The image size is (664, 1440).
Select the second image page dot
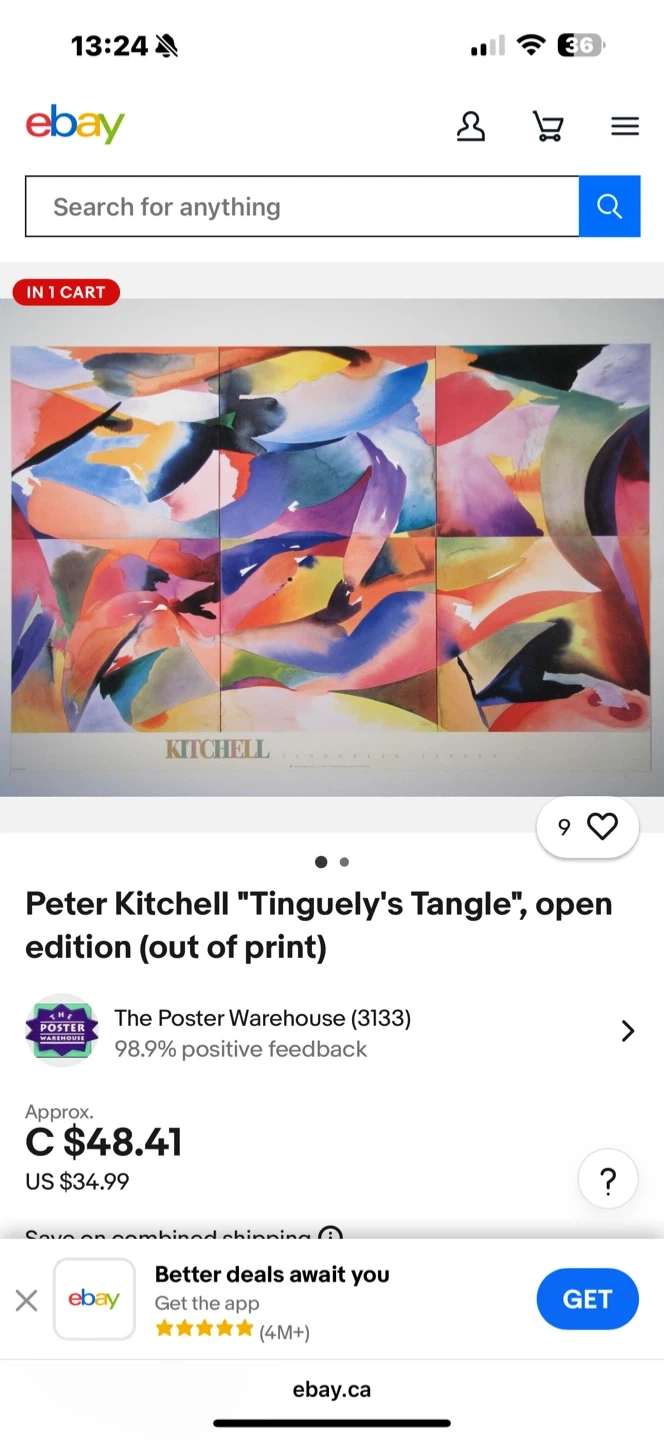coord(344,862)
